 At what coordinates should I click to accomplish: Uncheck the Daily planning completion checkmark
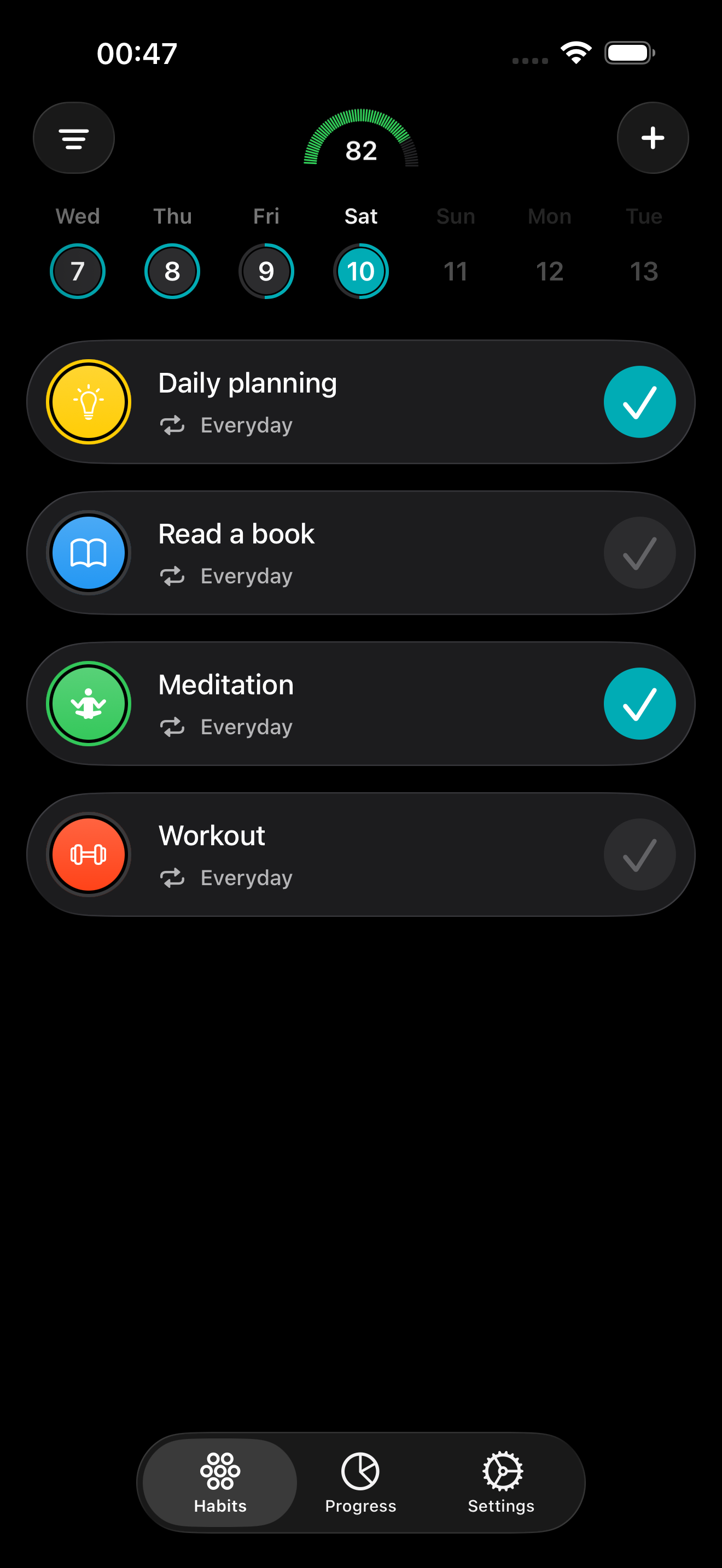point(639,402)
